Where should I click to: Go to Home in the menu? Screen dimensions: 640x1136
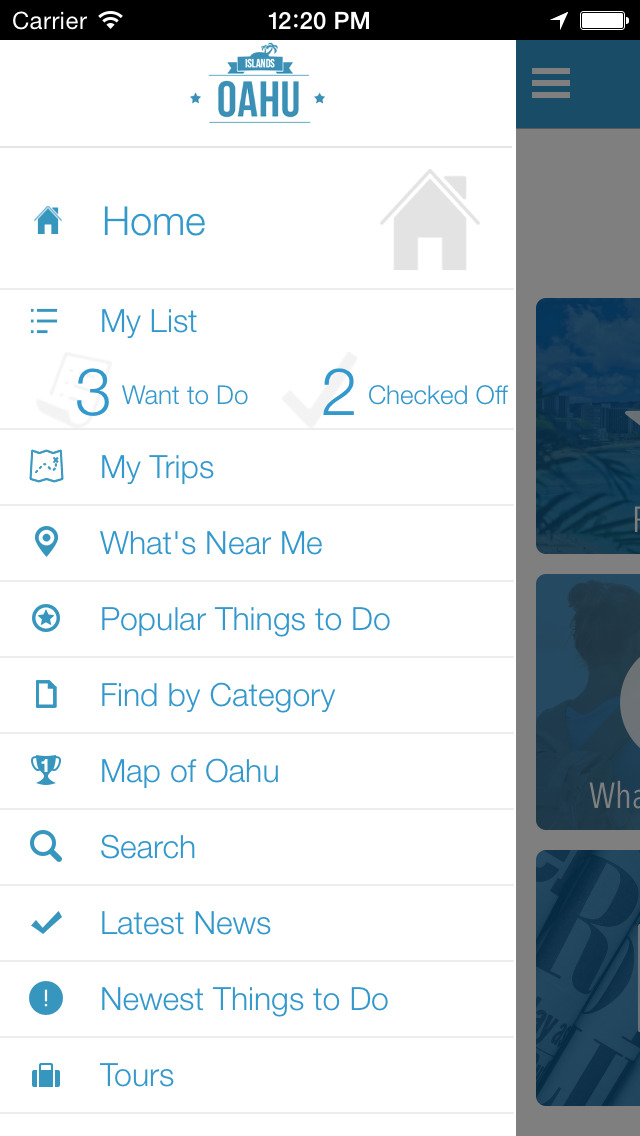(x=257, y=220)
